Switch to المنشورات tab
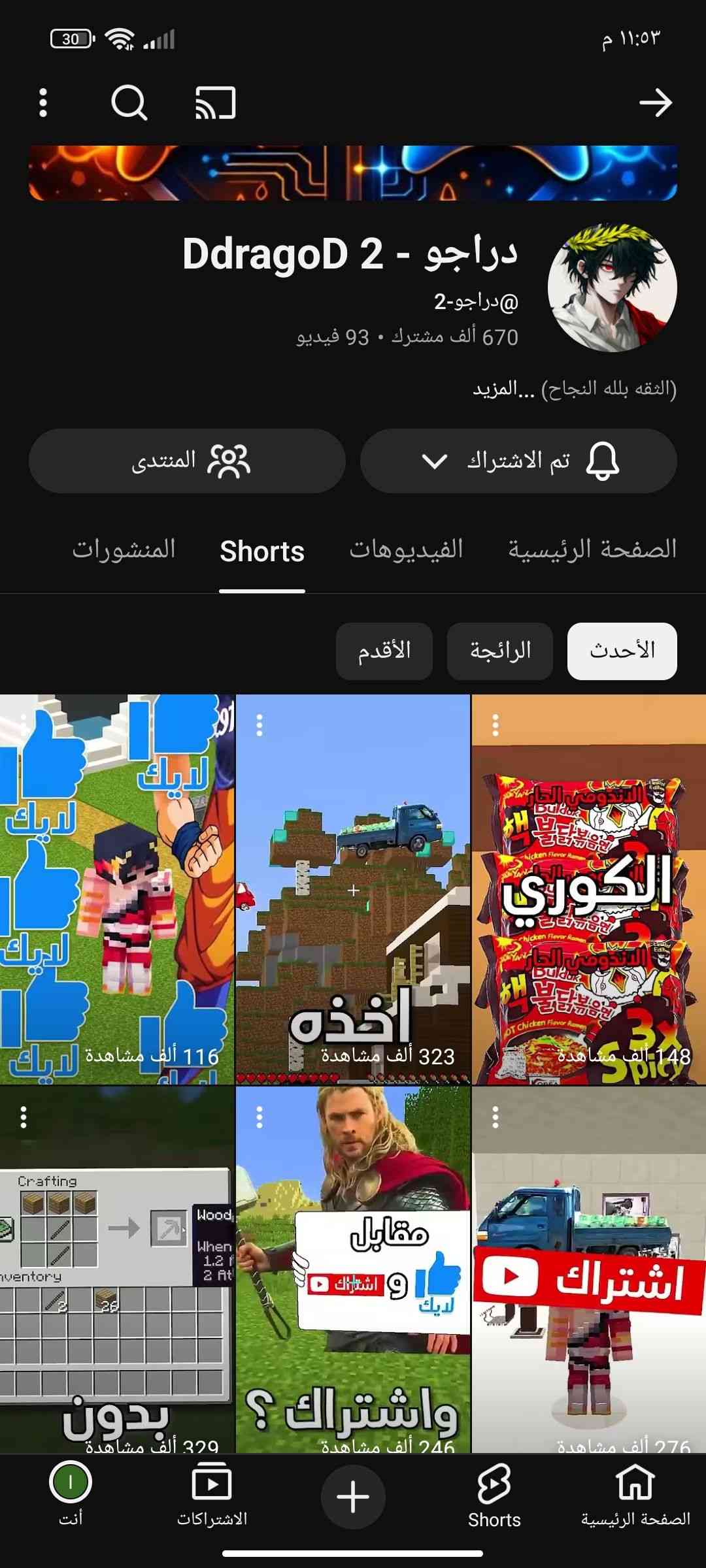 124,550
